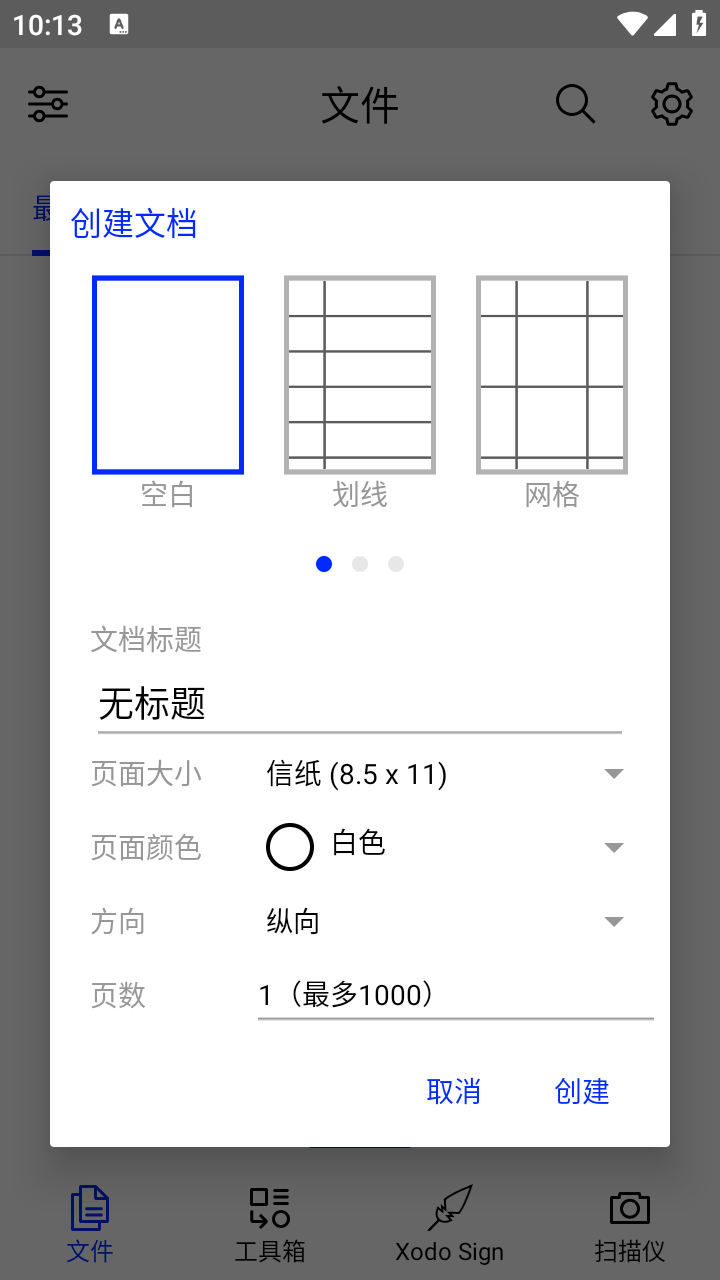Click the 取消 cancel button
Screen dimensions: 720x1280
pos(453,1091)
